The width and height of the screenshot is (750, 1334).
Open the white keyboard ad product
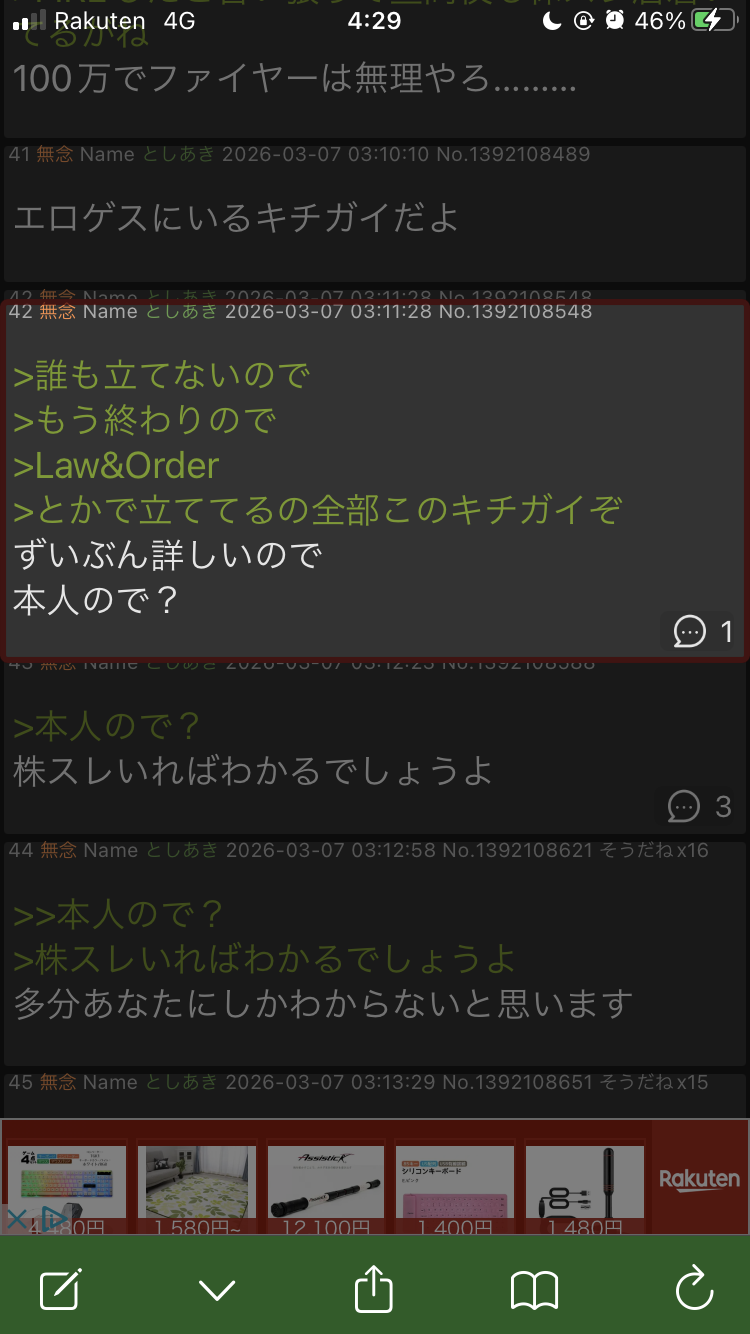67,1183
